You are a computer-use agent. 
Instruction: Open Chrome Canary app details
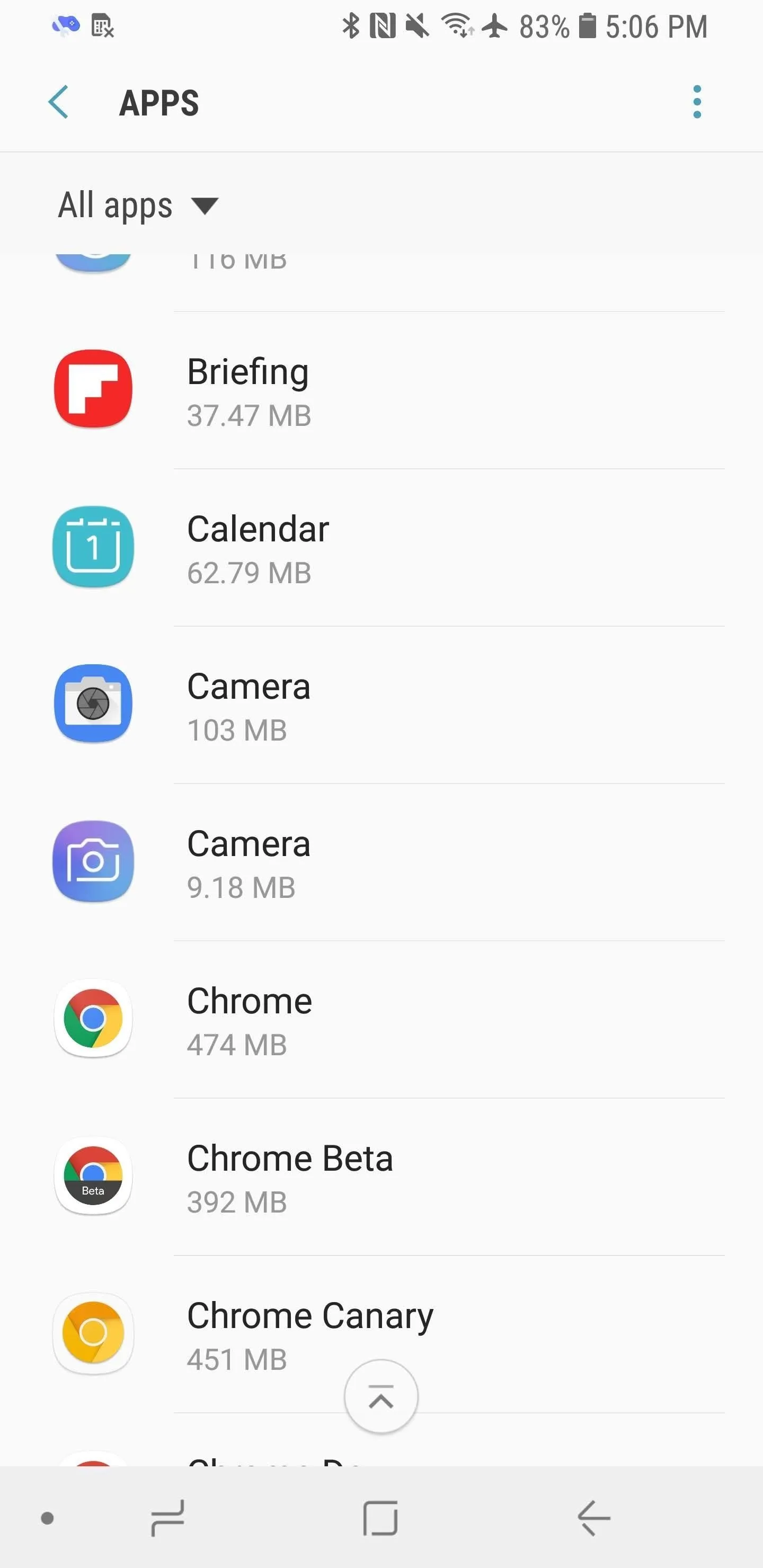coord(381,1334)
